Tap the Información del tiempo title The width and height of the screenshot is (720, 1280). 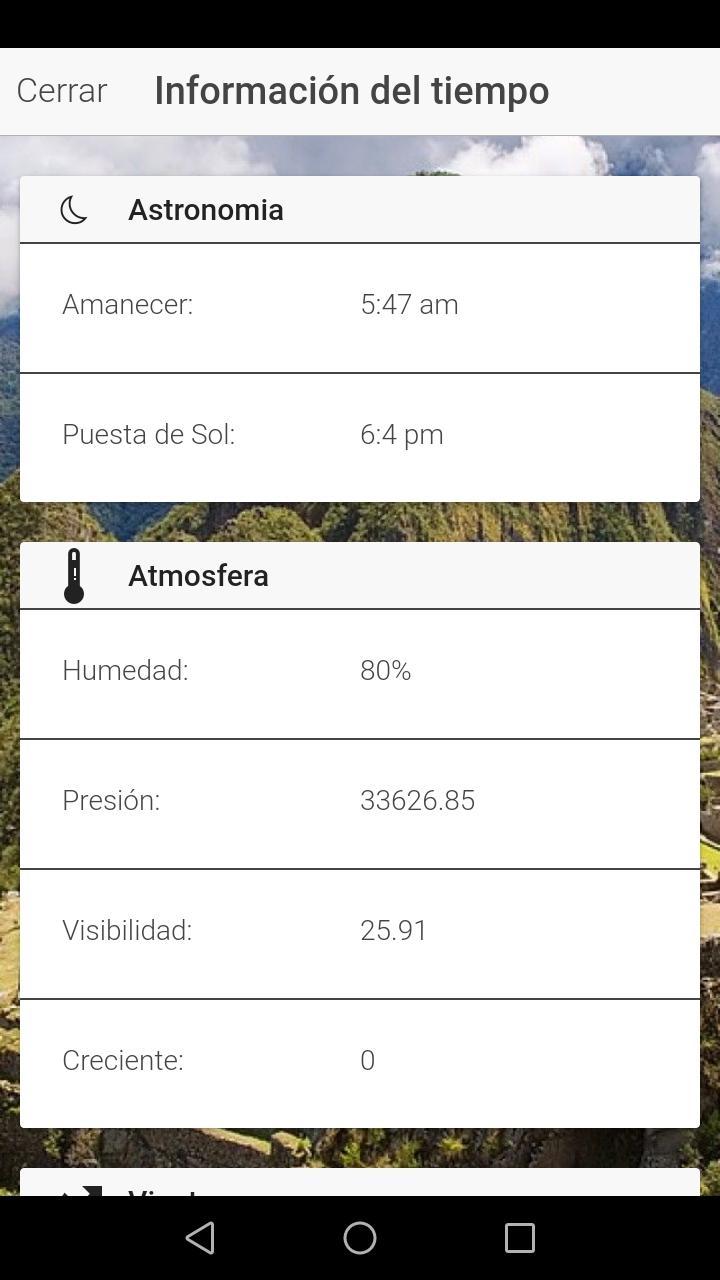click(352, 90)
